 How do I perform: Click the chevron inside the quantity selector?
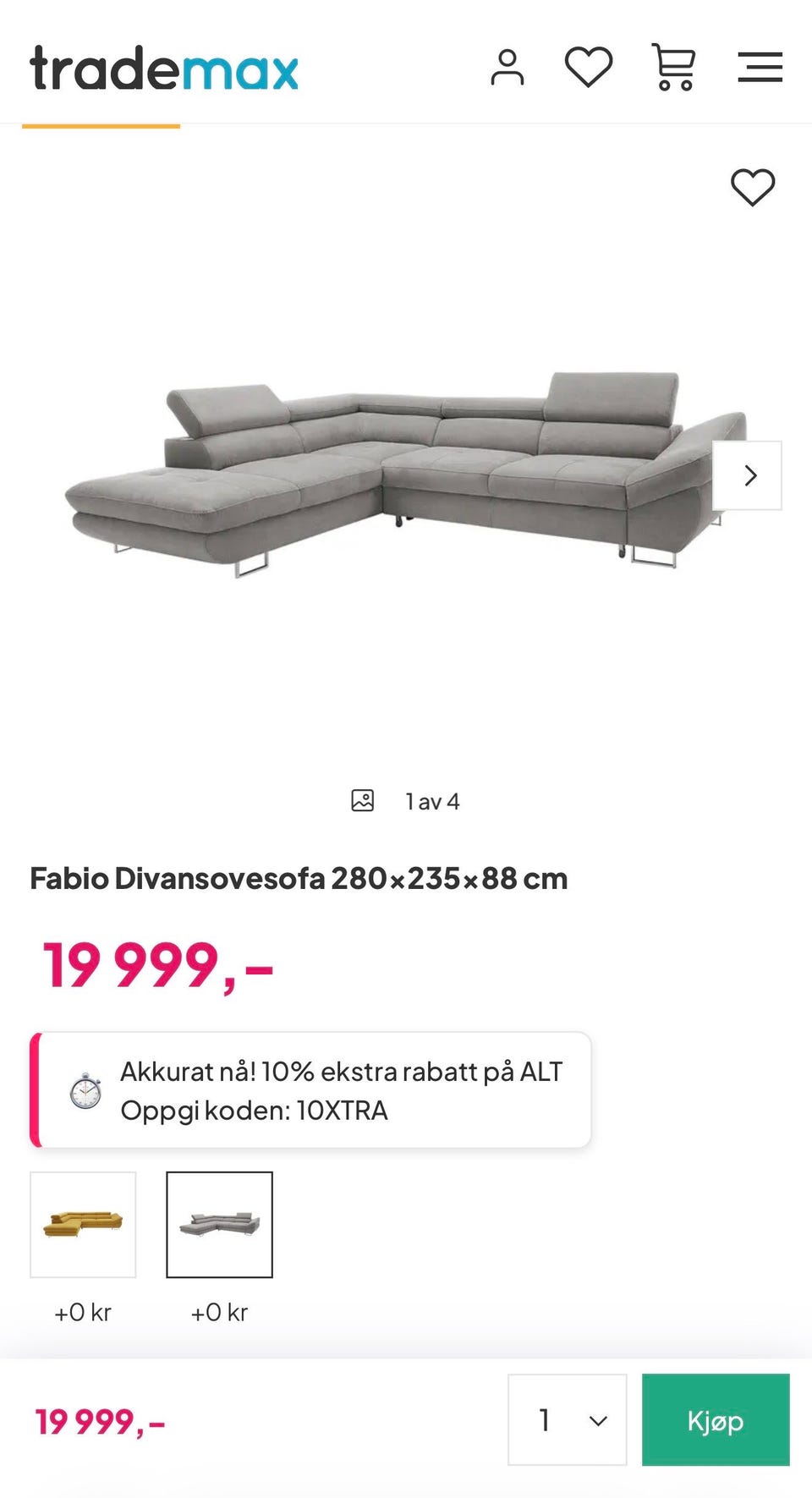click(598, 1420)
